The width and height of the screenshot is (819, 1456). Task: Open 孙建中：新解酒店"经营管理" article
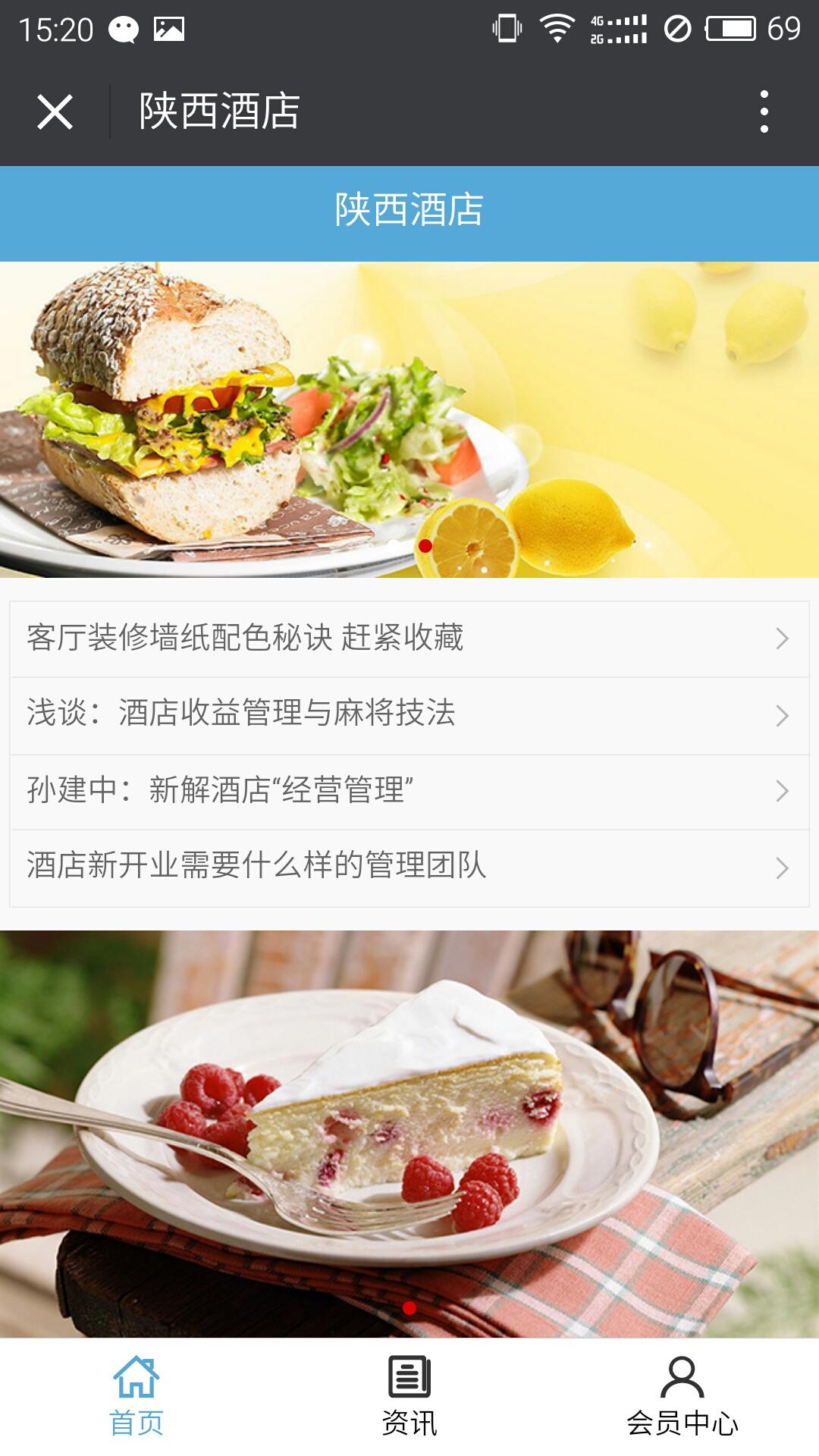(409, 791)
